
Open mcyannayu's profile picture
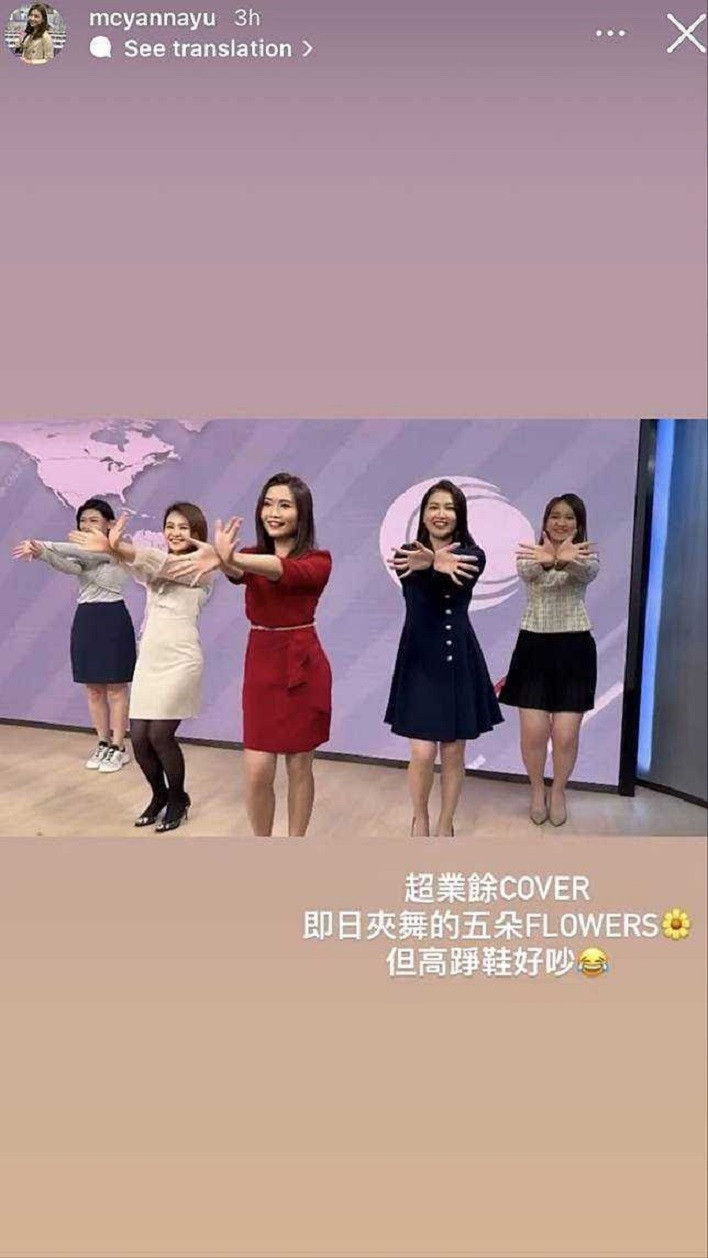point(35,34)
